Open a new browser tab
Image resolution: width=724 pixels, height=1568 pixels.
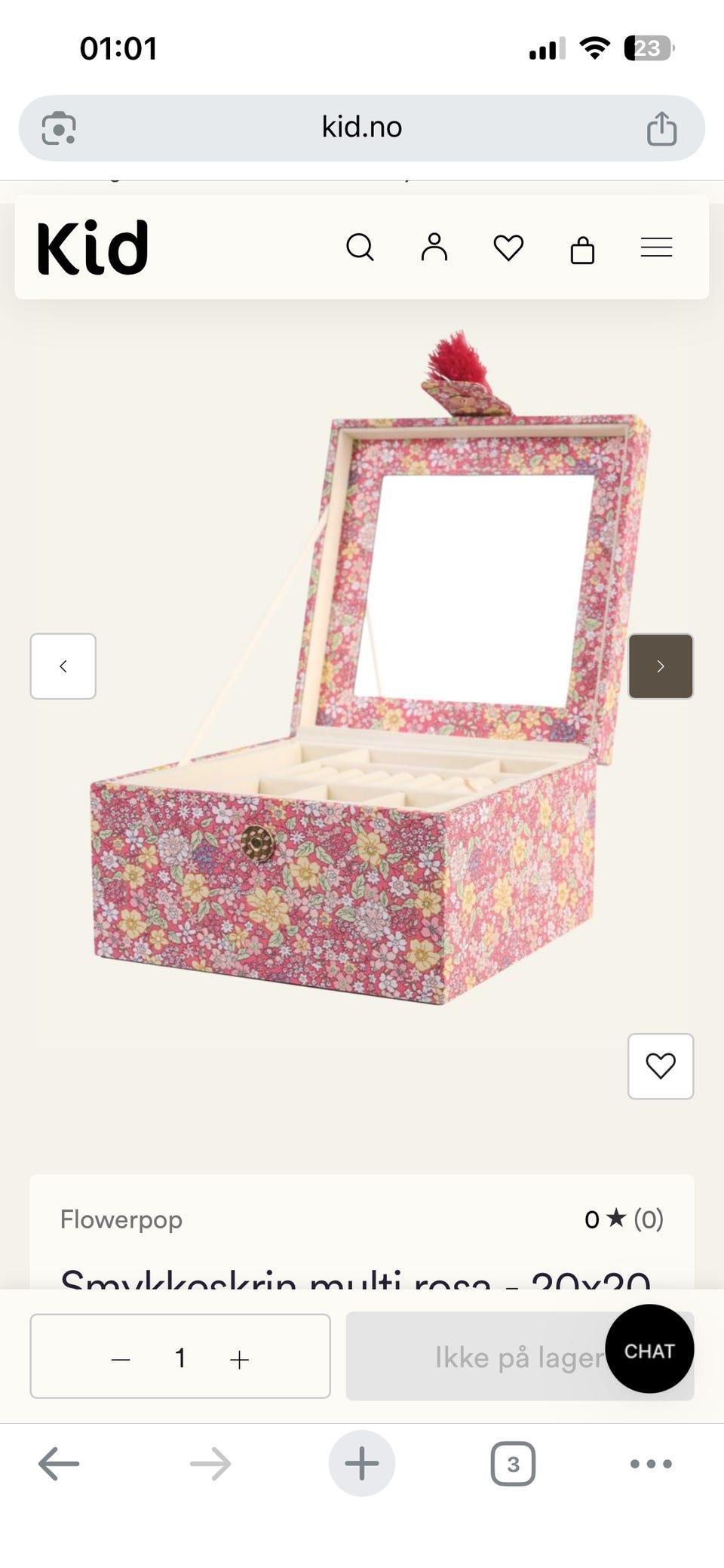coord(362,1463)
